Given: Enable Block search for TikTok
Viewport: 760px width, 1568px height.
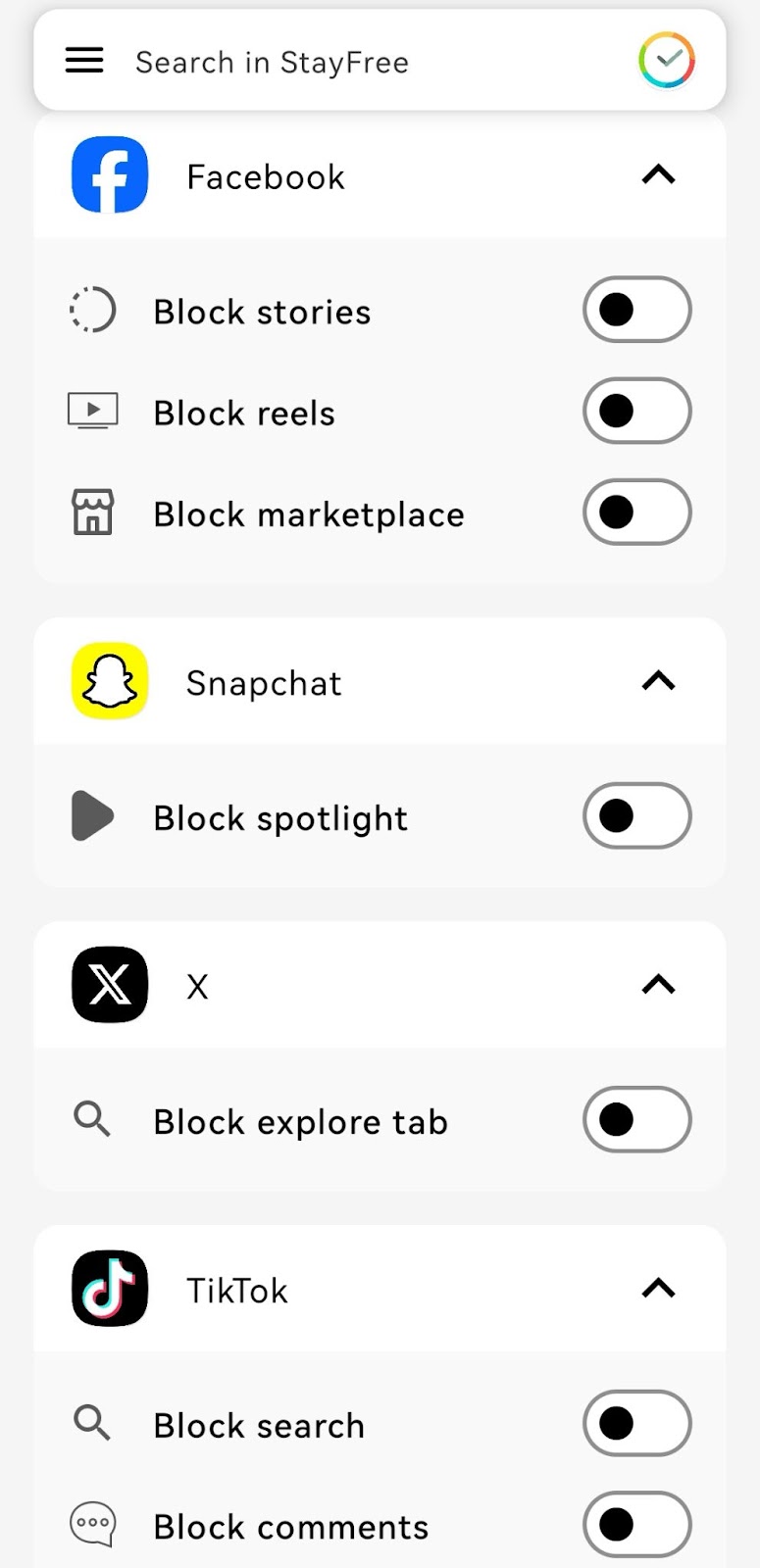Looking at the screenshot, I should [x=637, y=1423].
